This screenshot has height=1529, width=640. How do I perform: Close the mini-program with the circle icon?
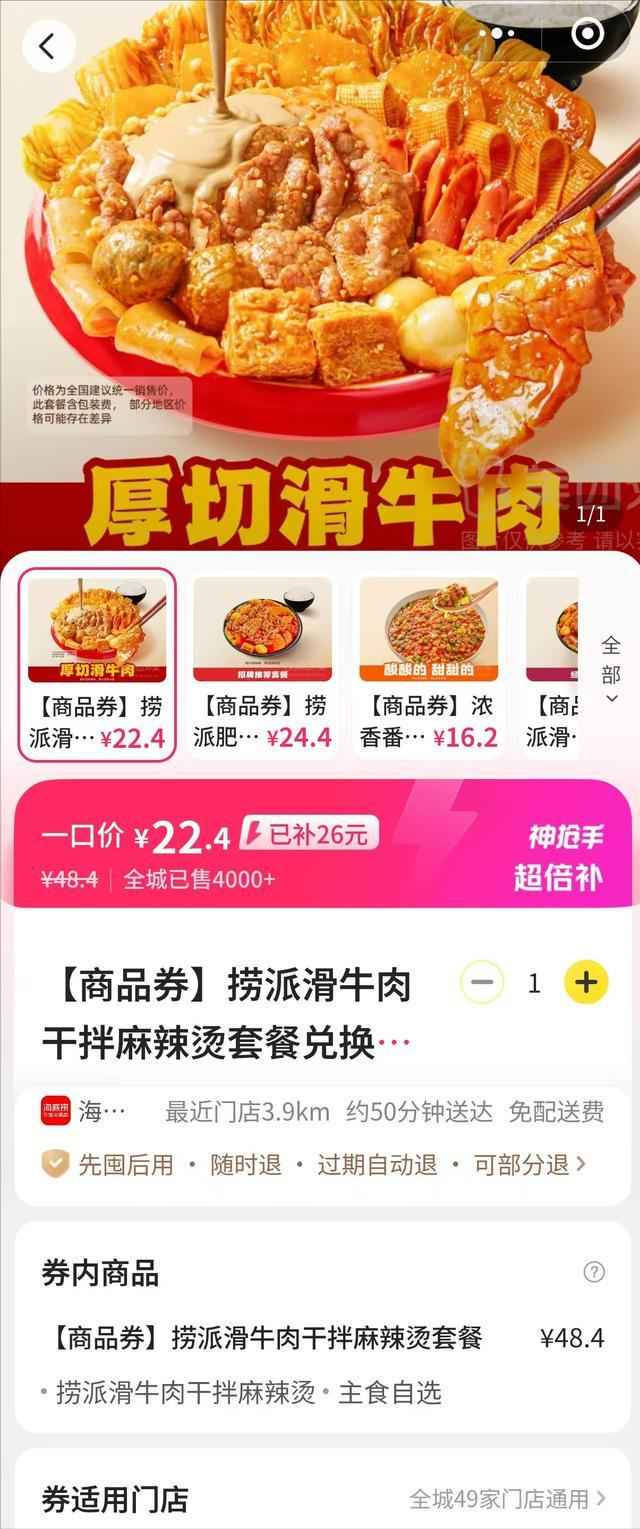pos(587,34)
